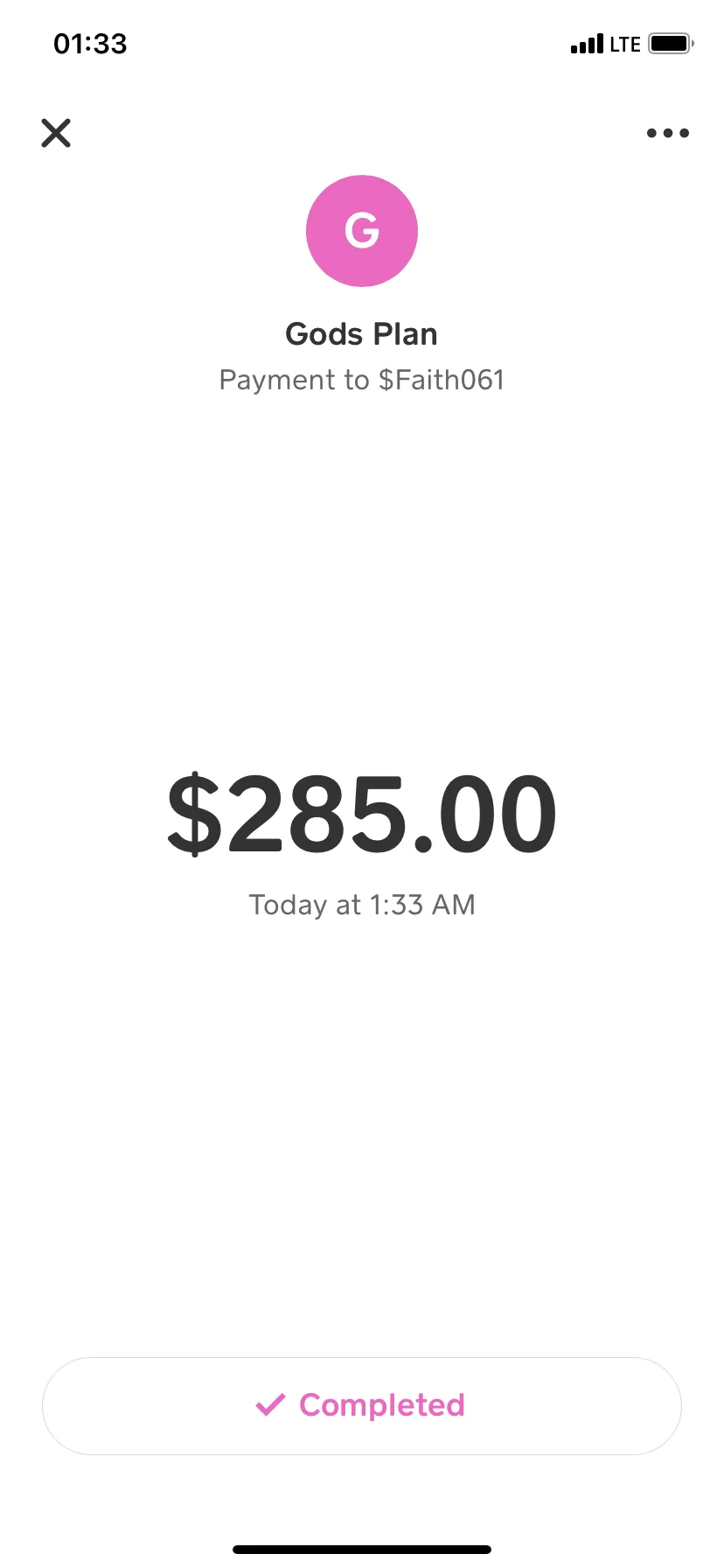Close the payment details screen

click(56, 133)
